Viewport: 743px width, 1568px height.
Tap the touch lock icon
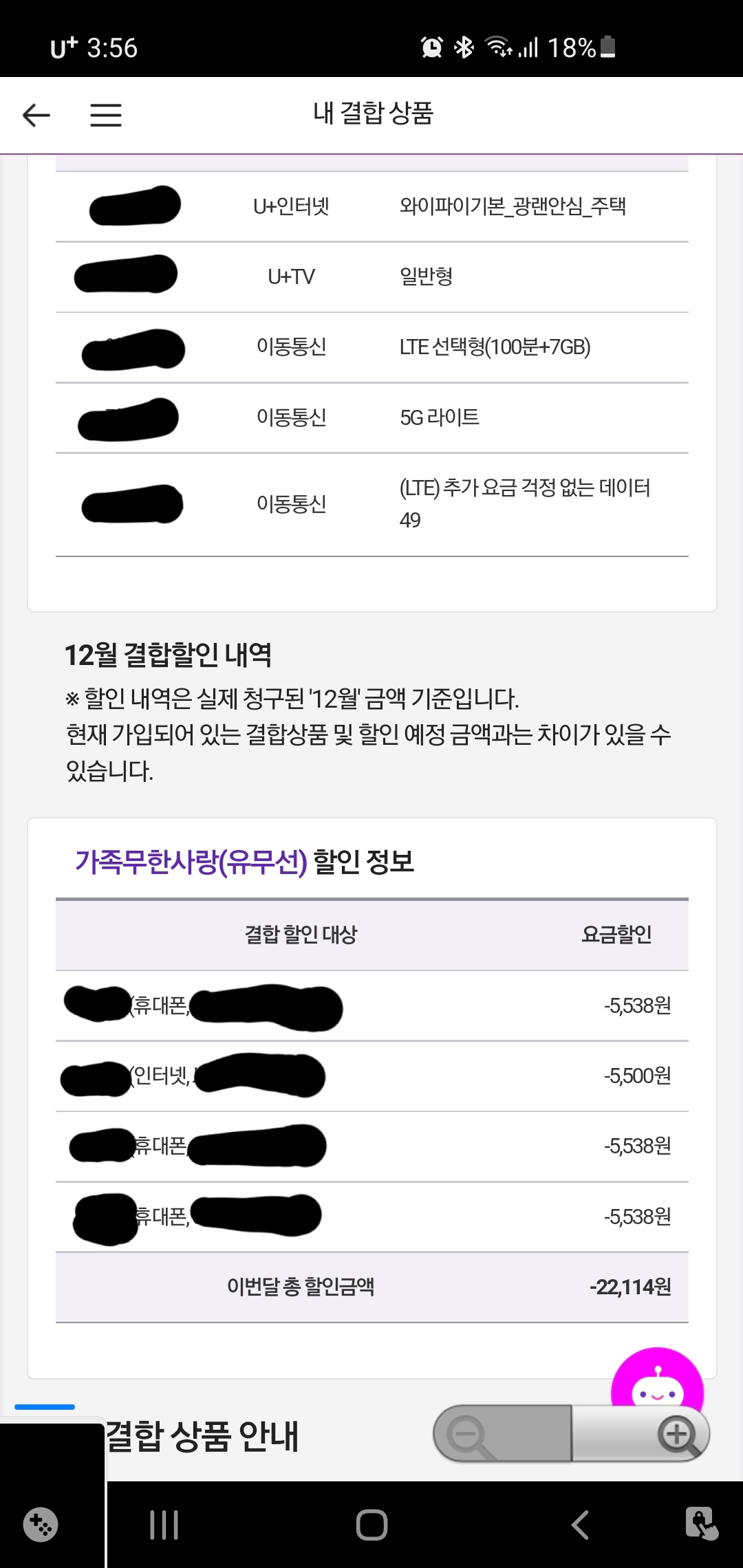pyautogui.click(x=702, y=1523)
